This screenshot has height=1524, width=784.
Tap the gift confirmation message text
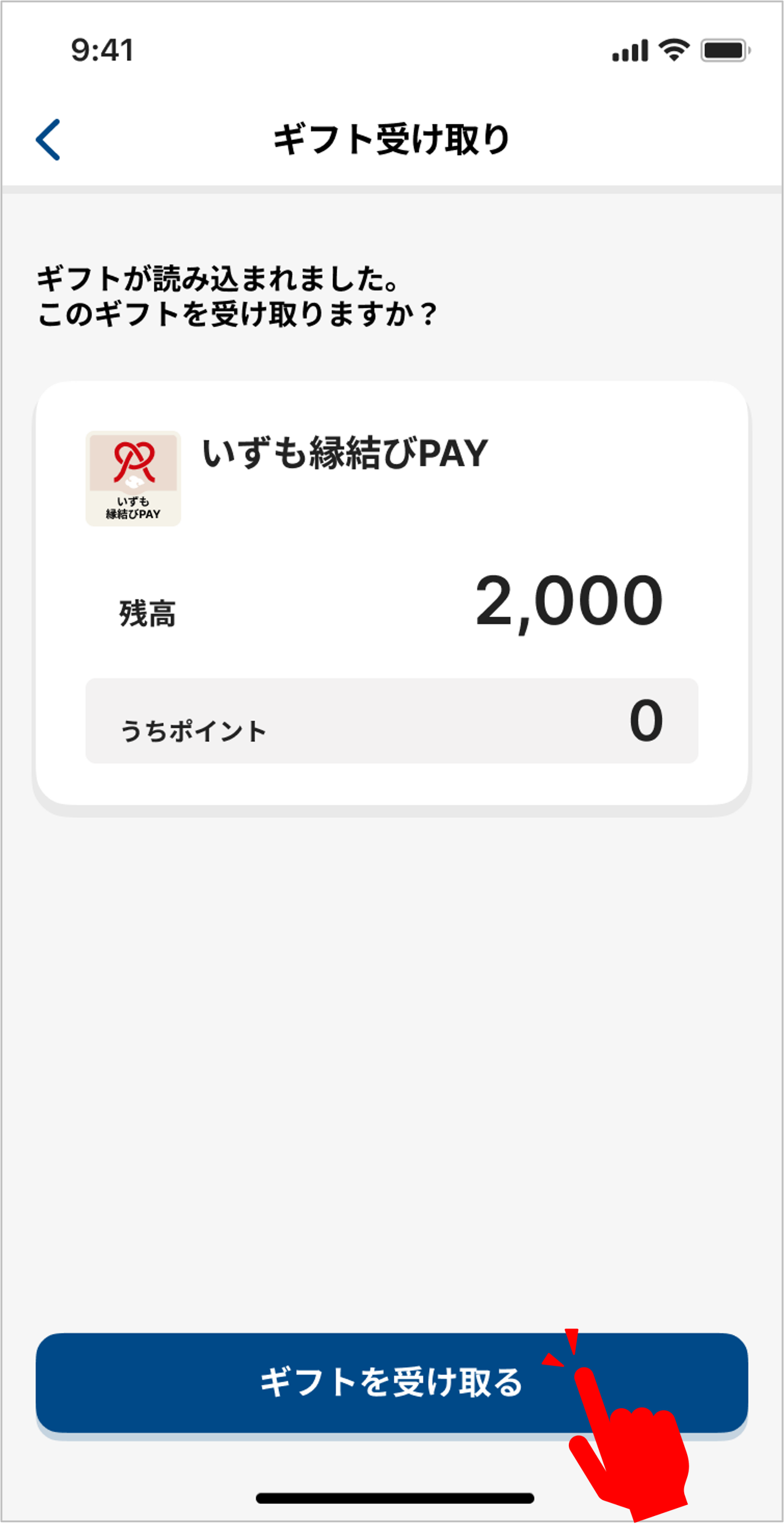[237, 294]
